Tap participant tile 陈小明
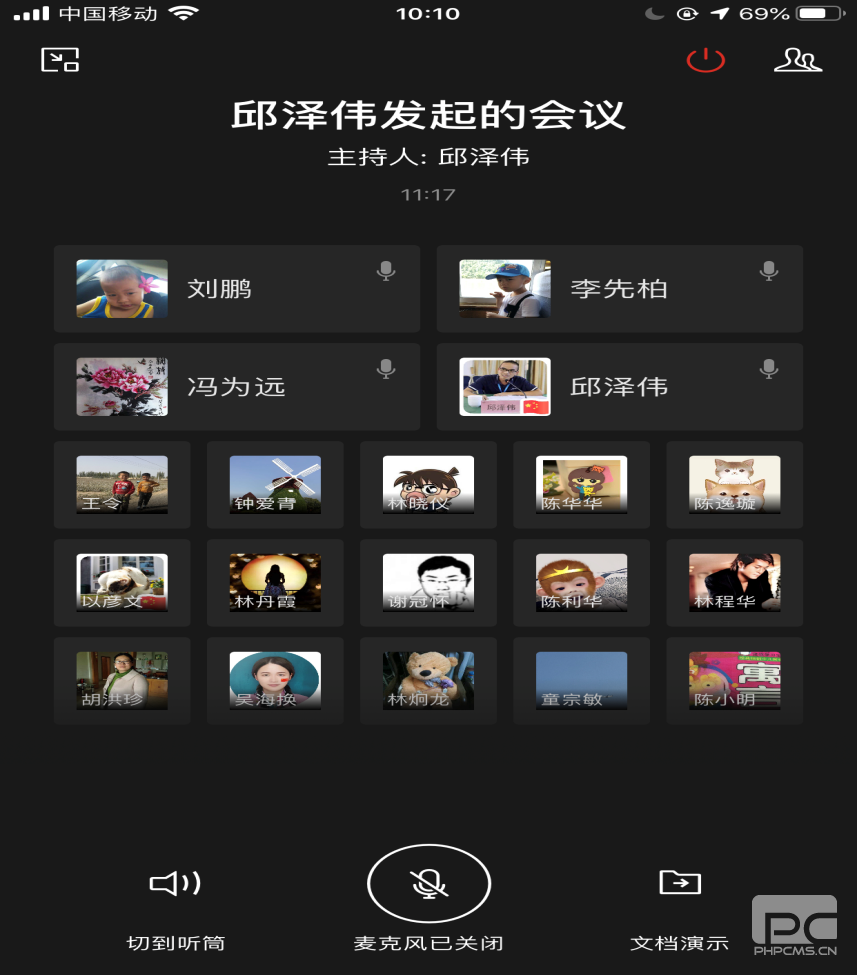The height and width of the screenshot is (975, 857). tap(734, 681)
